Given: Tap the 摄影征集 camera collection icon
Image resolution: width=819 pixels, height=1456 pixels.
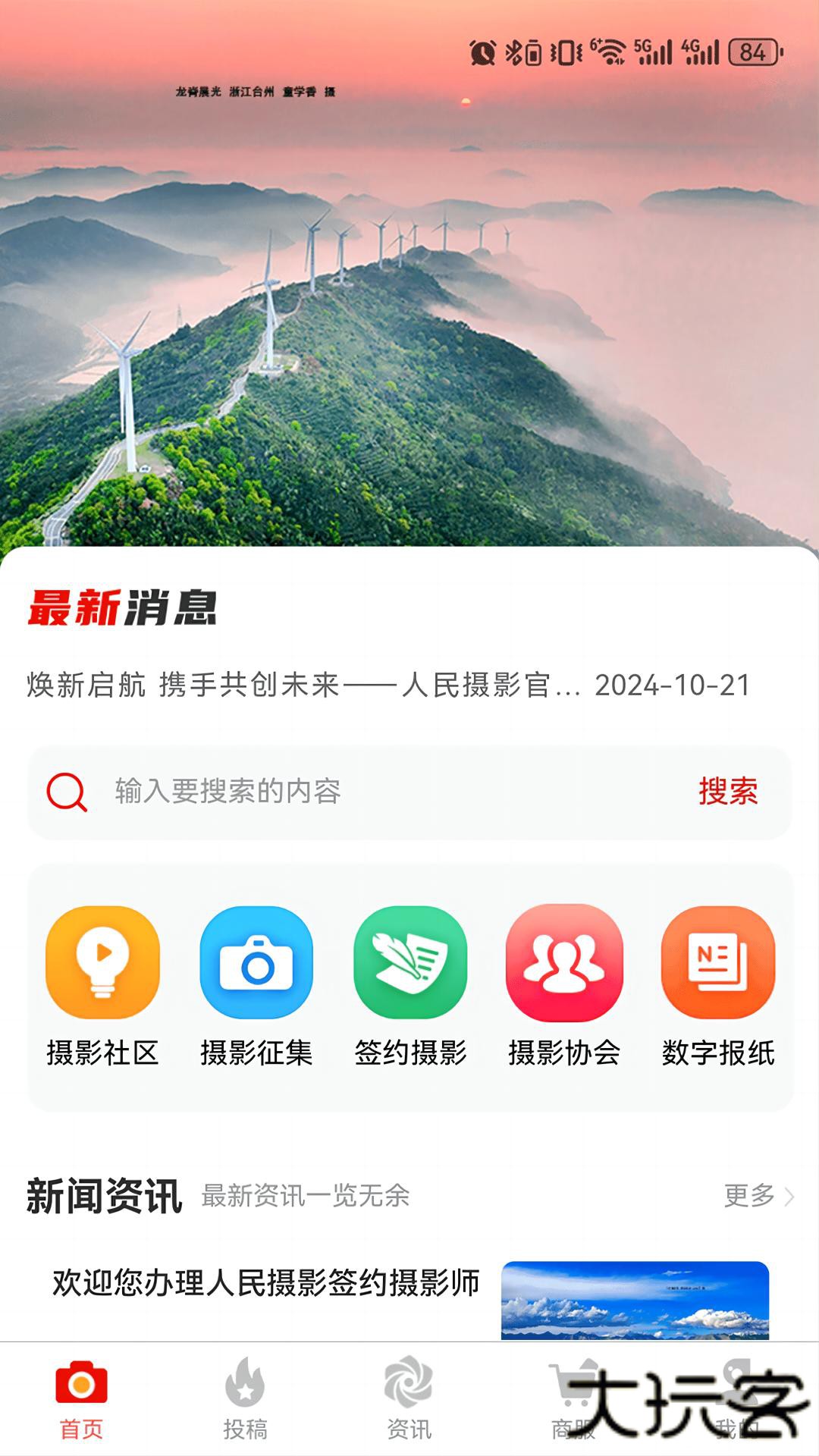Looking at the screenshot, I should coord(256,963).
